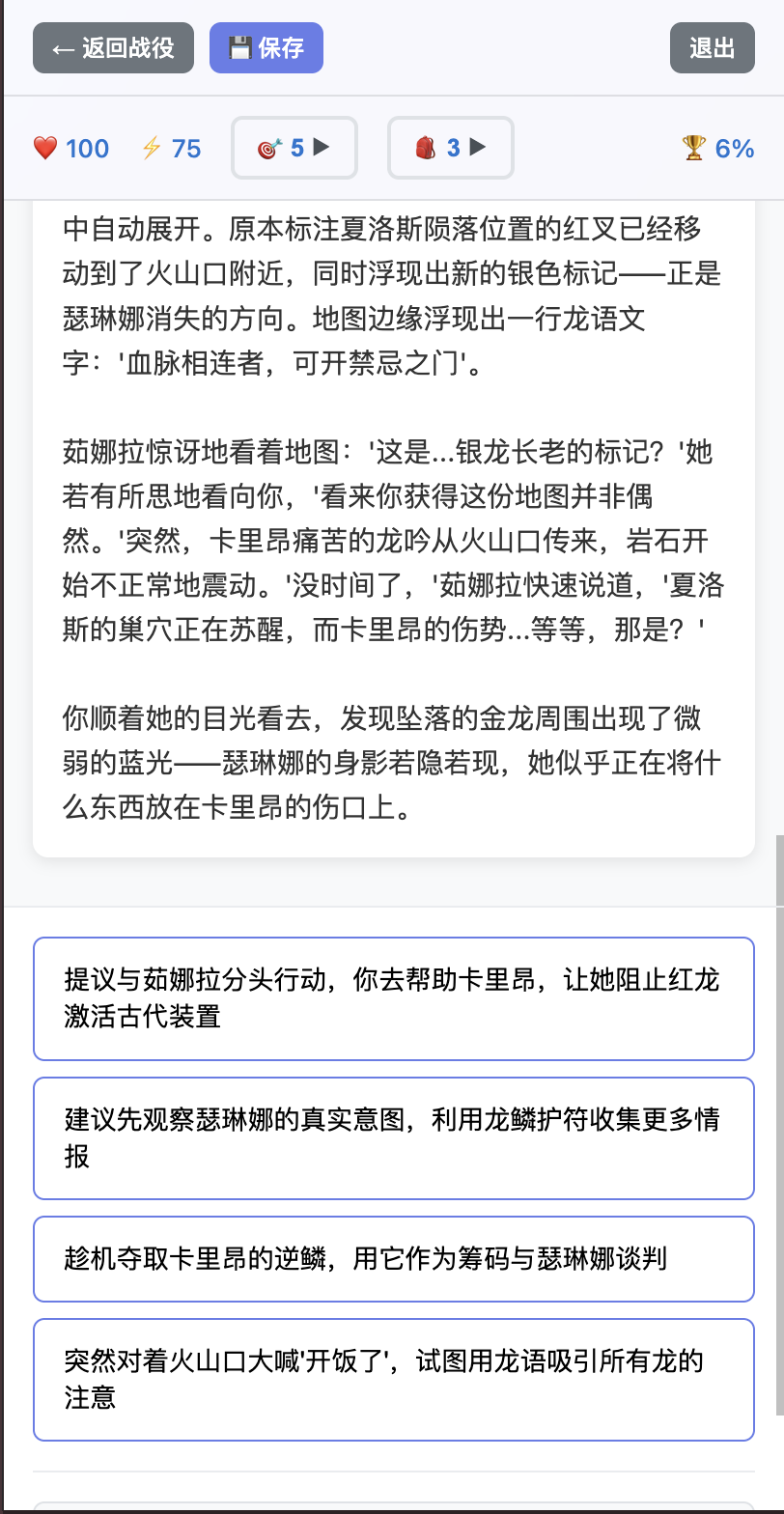Viewport: 784px width, 1514px height.
Task: Save the game with 保存
Action: [266, 48]
